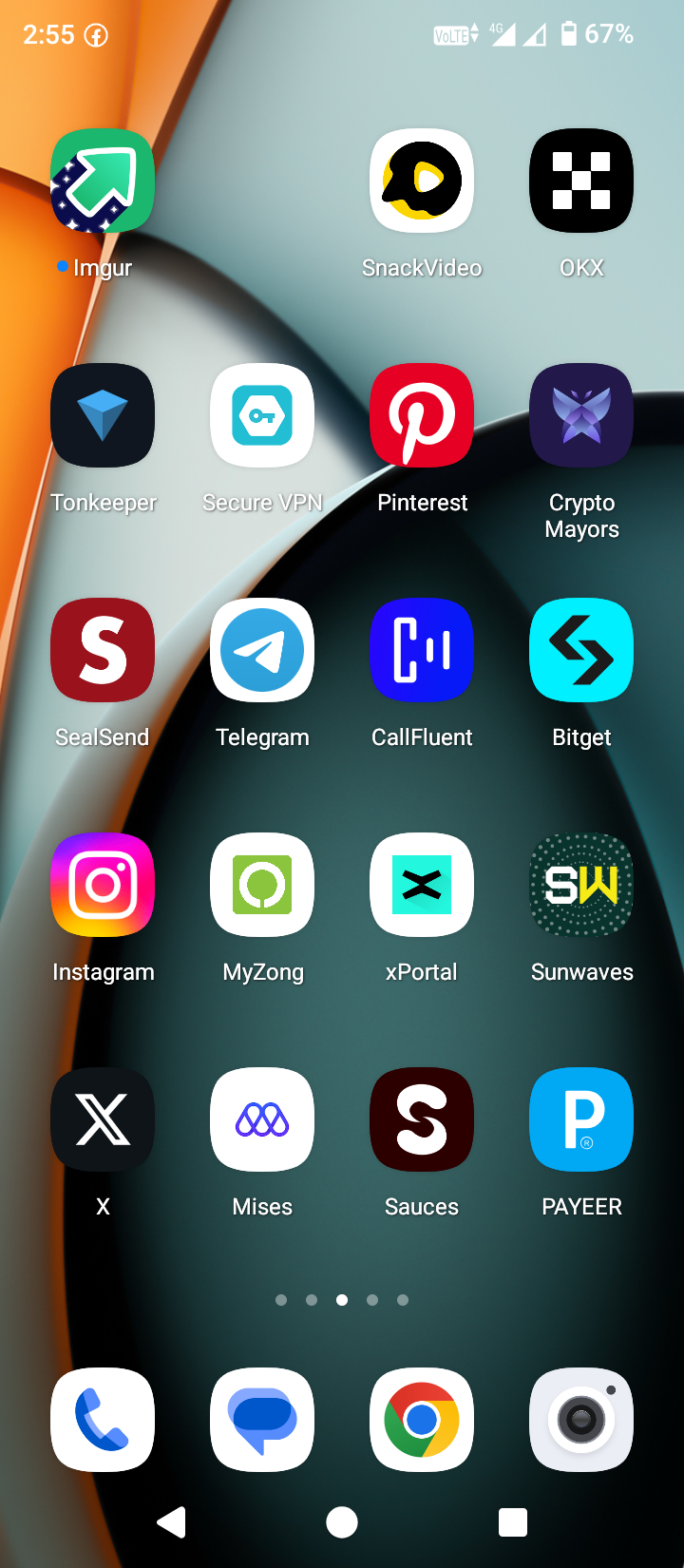Open the Mises browser

262,1120
